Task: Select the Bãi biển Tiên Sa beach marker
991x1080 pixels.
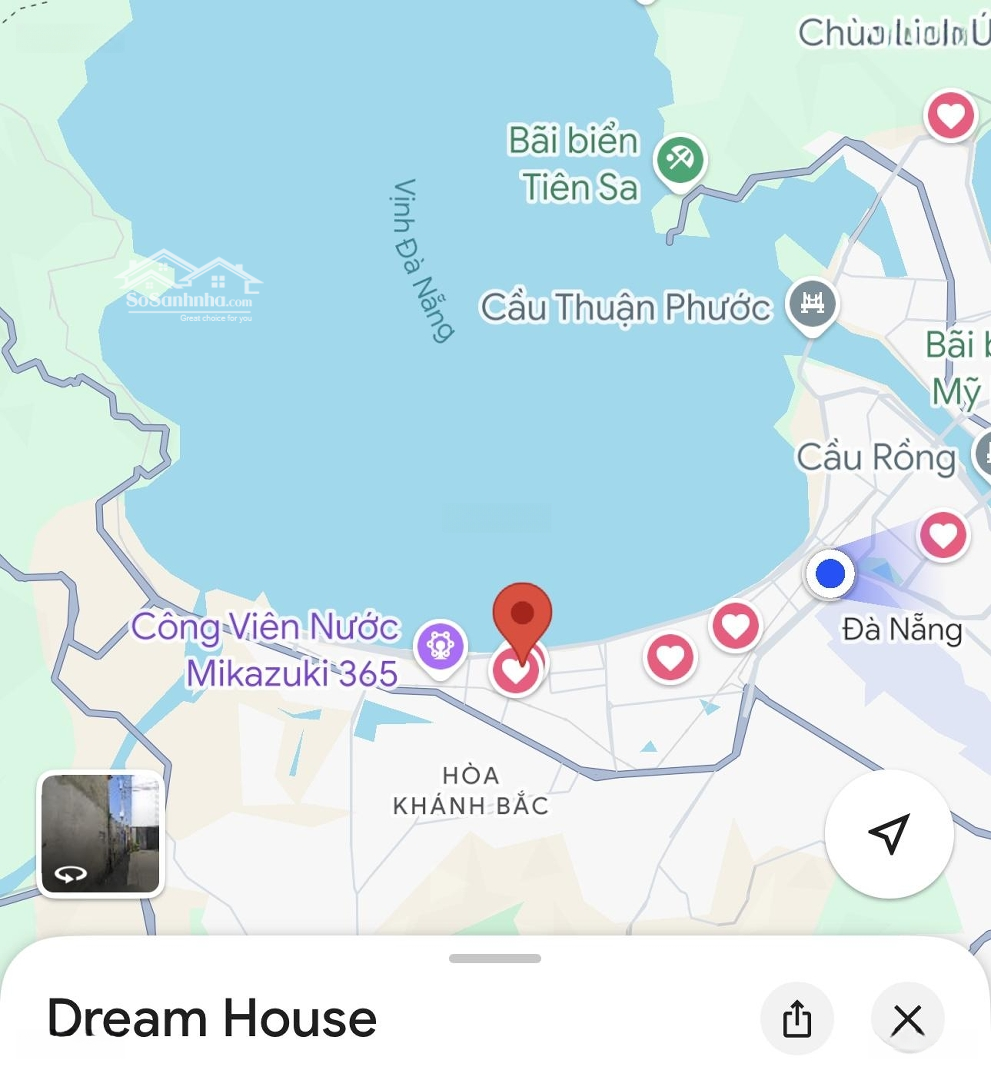Action: pyautogui.click(x=681, y=159)
